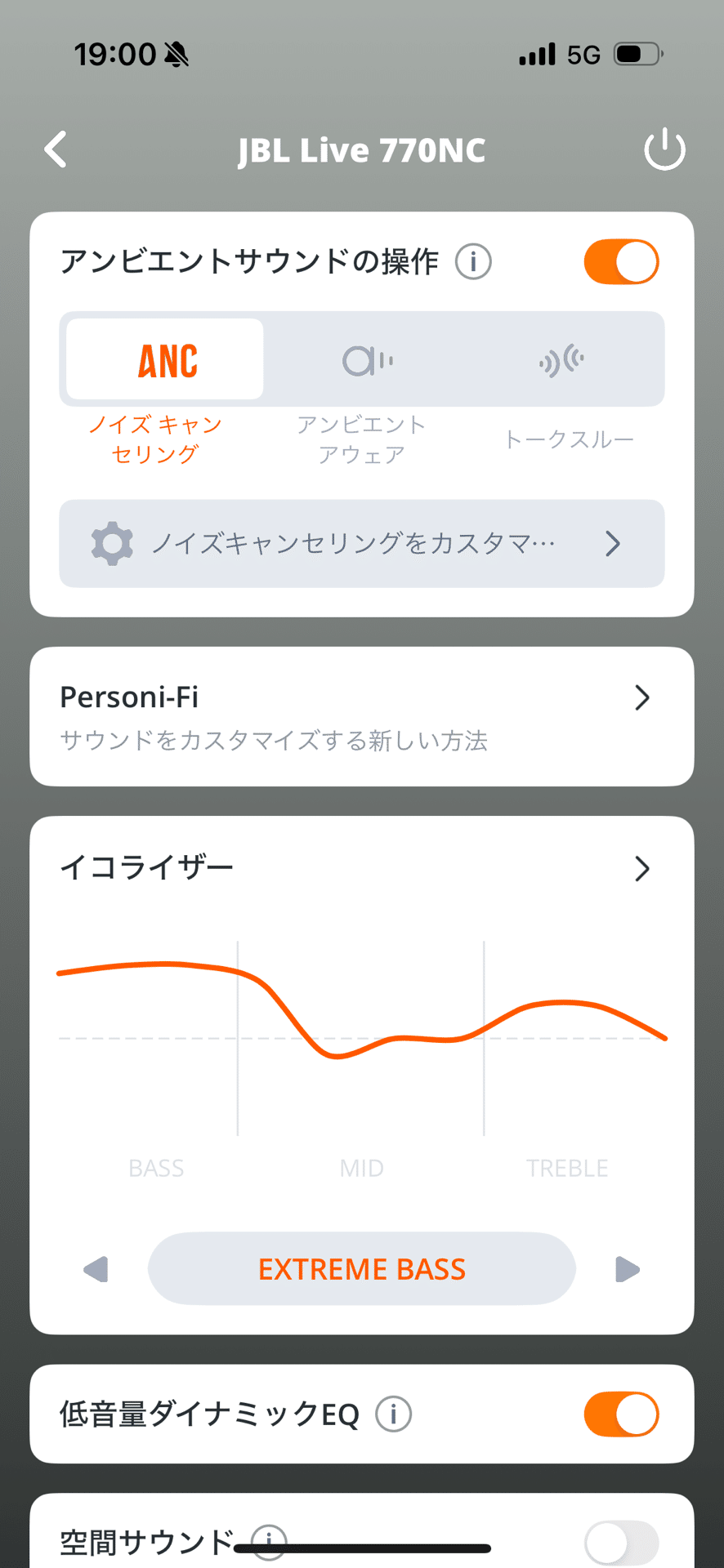The height and width of the screenshot is (1568, 724).
Task: Click the power icon at top right
Action: click(x=664, y=149)
